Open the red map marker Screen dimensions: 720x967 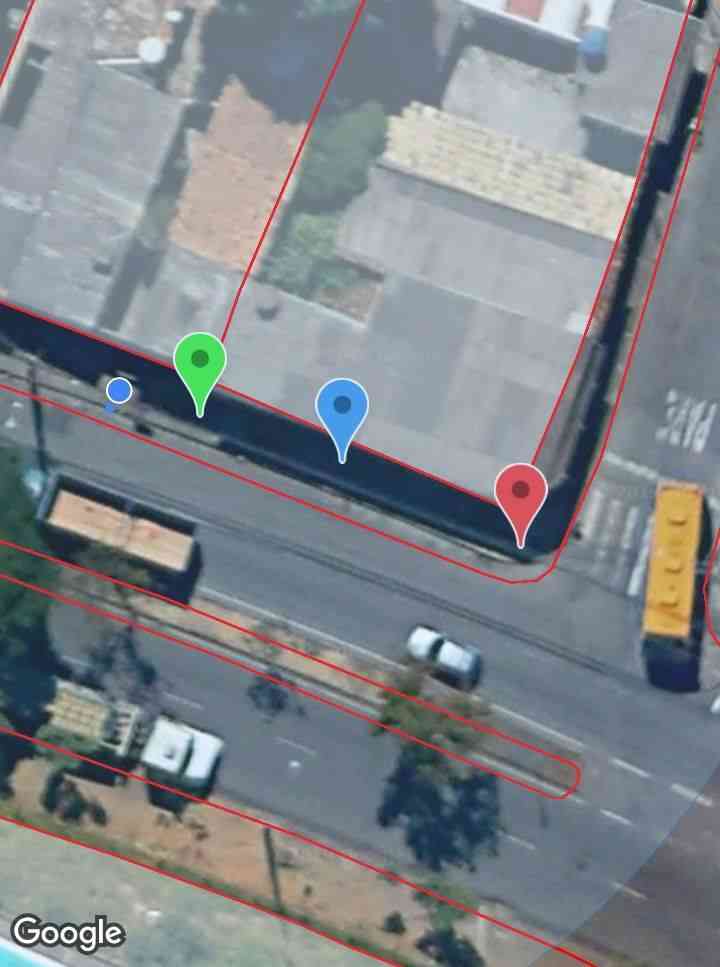[520, 493]
